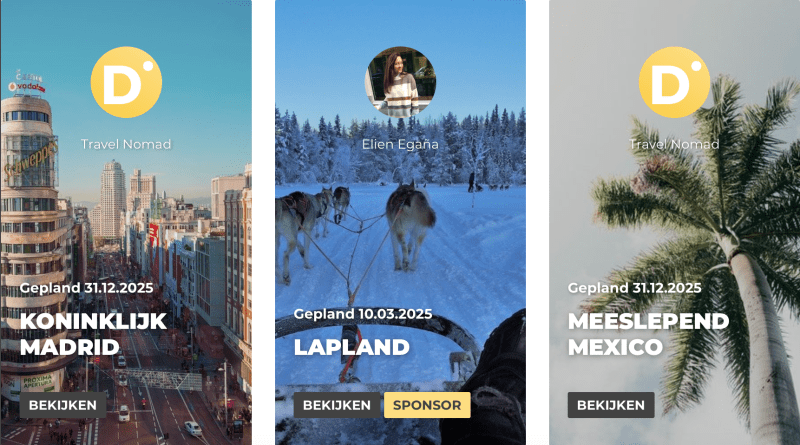Tap Bekijken on Meeslepend Mexico

coord(611,405)
